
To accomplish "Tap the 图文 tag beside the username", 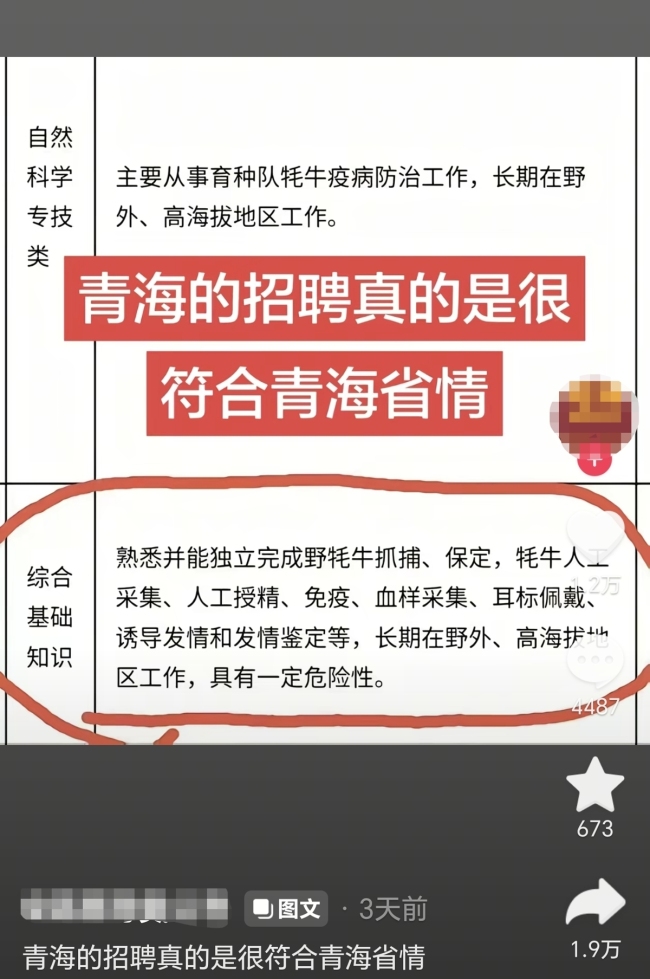I will (287, 909).
